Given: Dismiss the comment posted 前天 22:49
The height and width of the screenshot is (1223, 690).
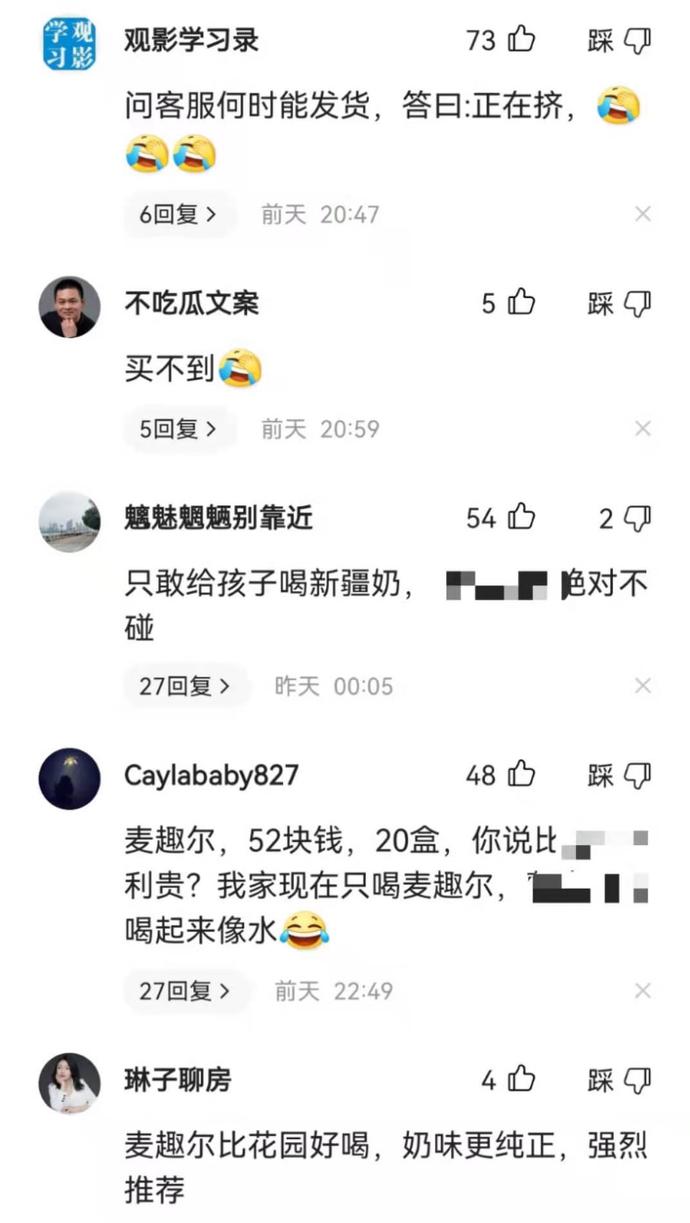Looking at the screenshot, I should pyautogui.click(x=643, y=991).
